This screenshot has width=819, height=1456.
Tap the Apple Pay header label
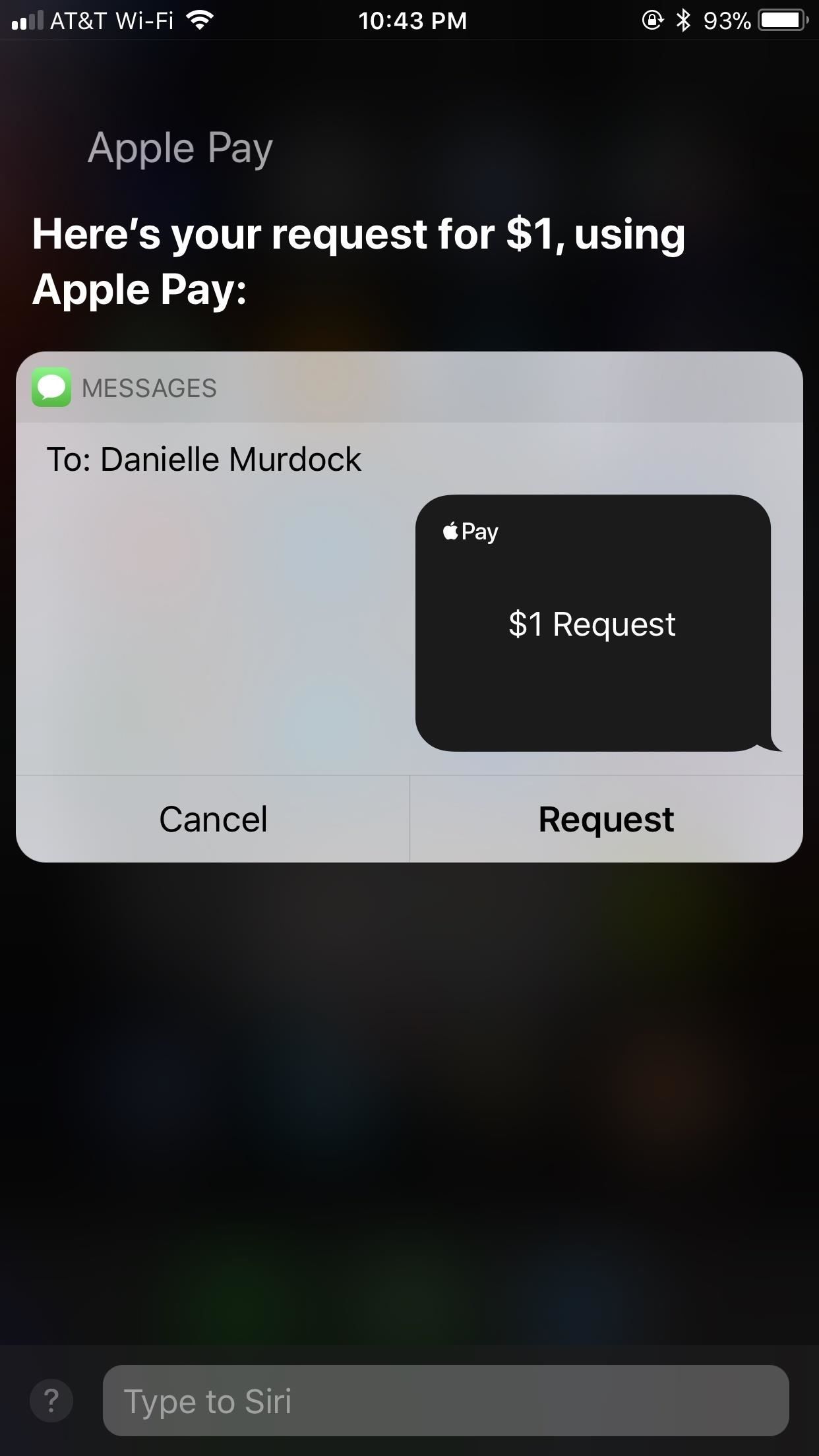click(x=179, y=146)
